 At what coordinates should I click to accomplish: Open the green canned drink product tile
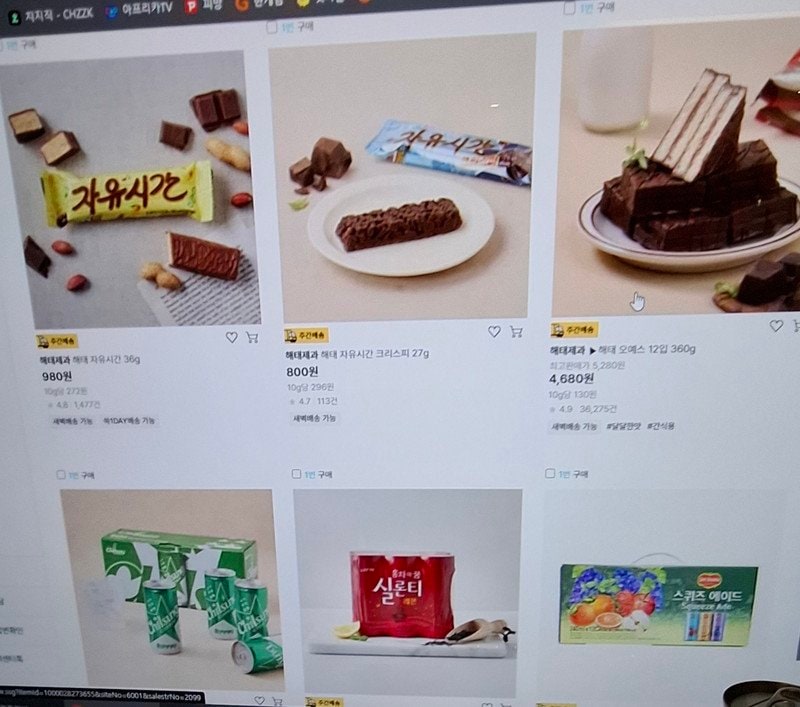(x=170, y=588)
